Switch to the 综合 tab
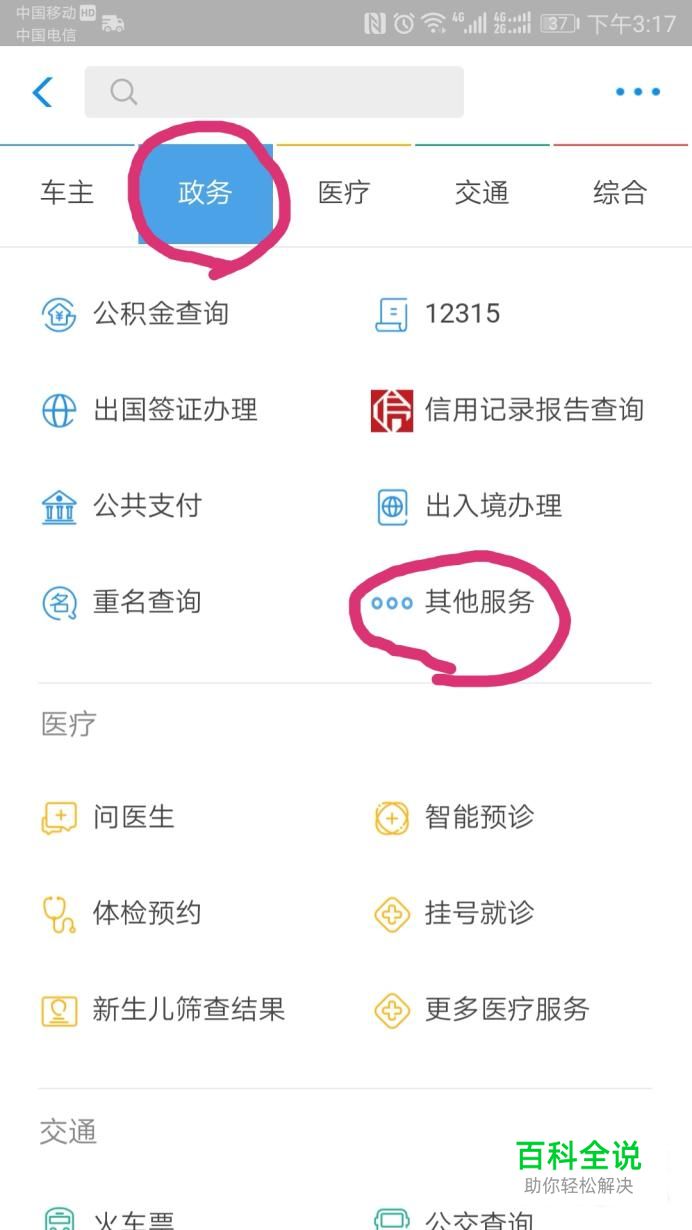692x1230 pixels. click(620, 192)
